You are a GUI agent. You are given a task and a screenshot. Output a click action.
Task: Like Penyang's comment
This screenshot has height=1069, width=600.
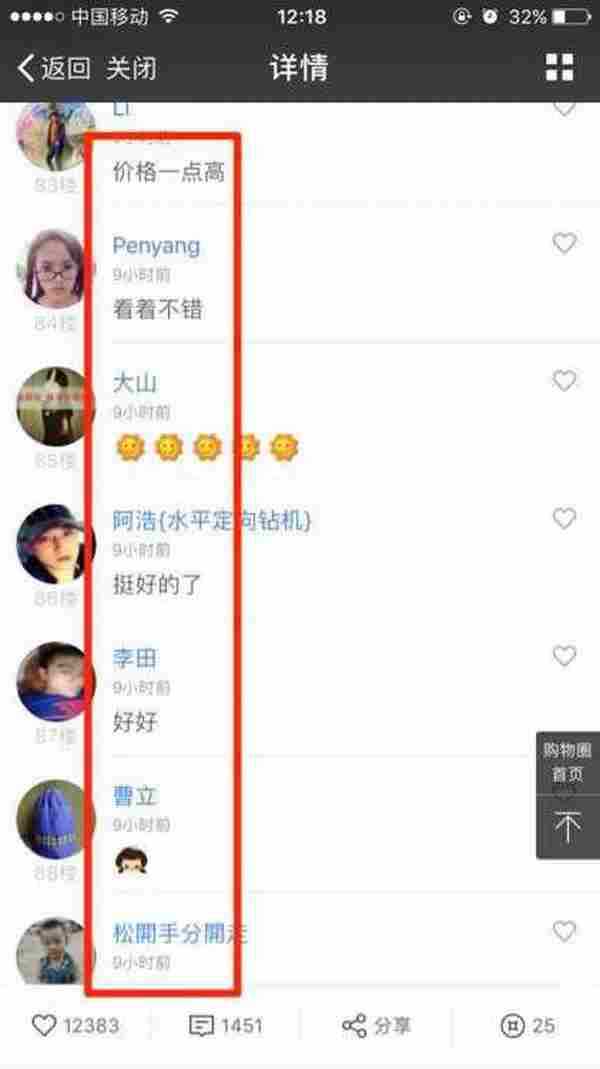[565, 243]
